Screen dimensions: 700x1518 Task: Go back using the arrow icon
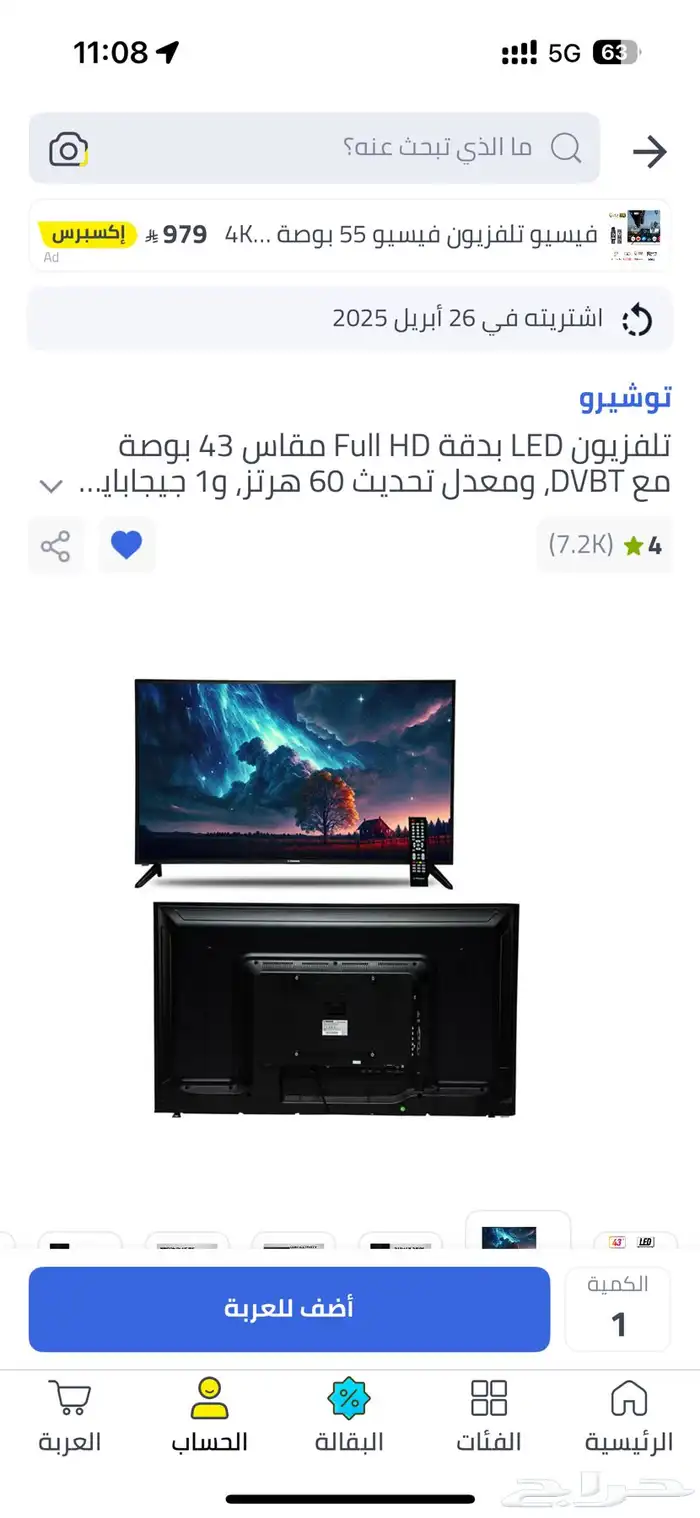tap(650, 152)
